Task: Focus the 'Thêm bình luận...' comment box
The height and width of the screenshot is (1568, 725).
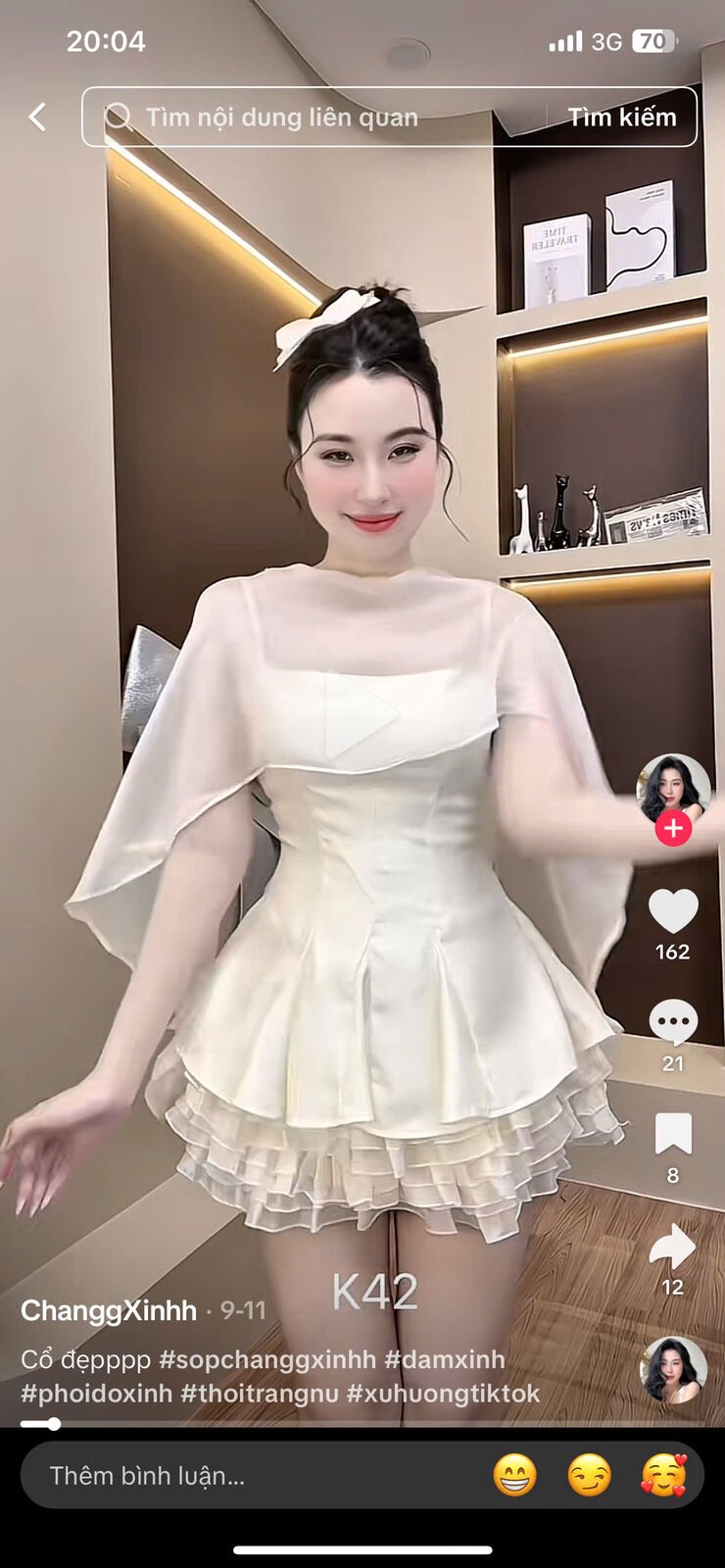Action: click(245, 1475)
